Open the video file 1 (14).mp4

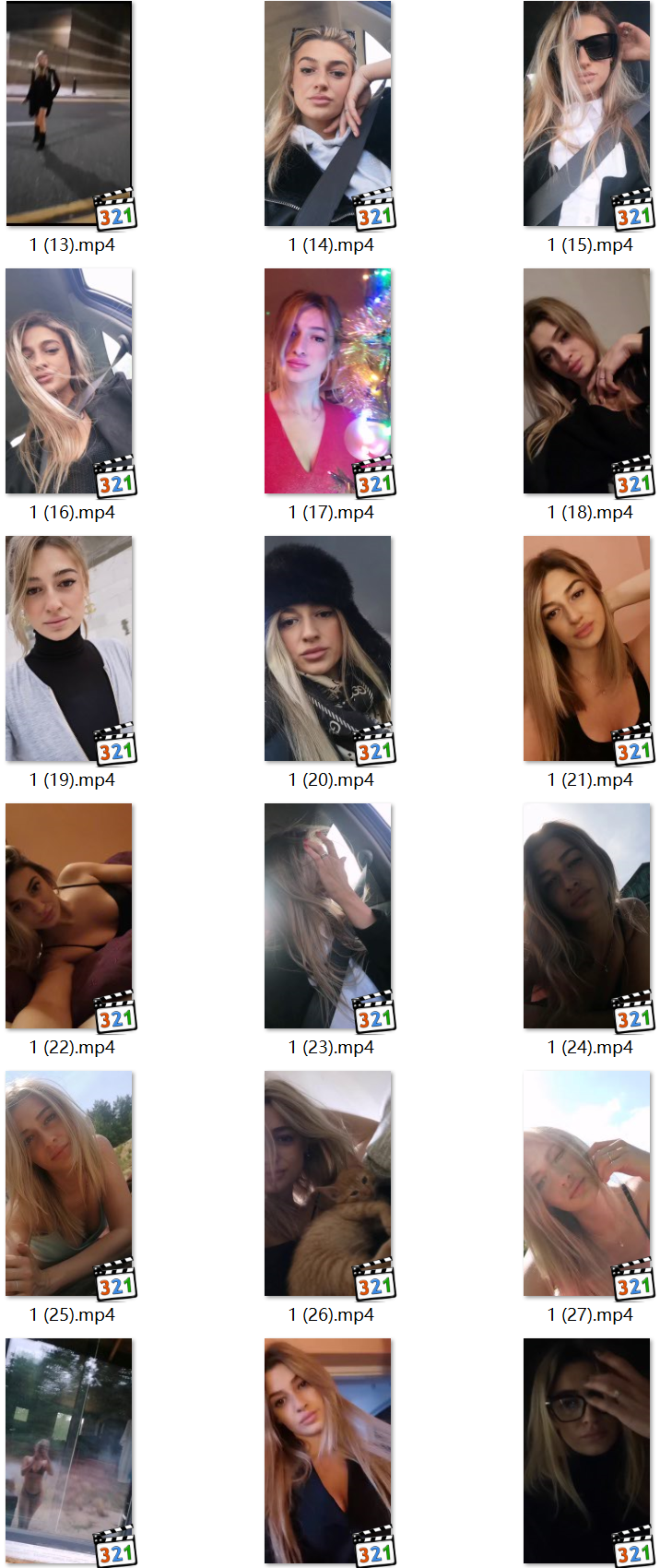(328, 114)
